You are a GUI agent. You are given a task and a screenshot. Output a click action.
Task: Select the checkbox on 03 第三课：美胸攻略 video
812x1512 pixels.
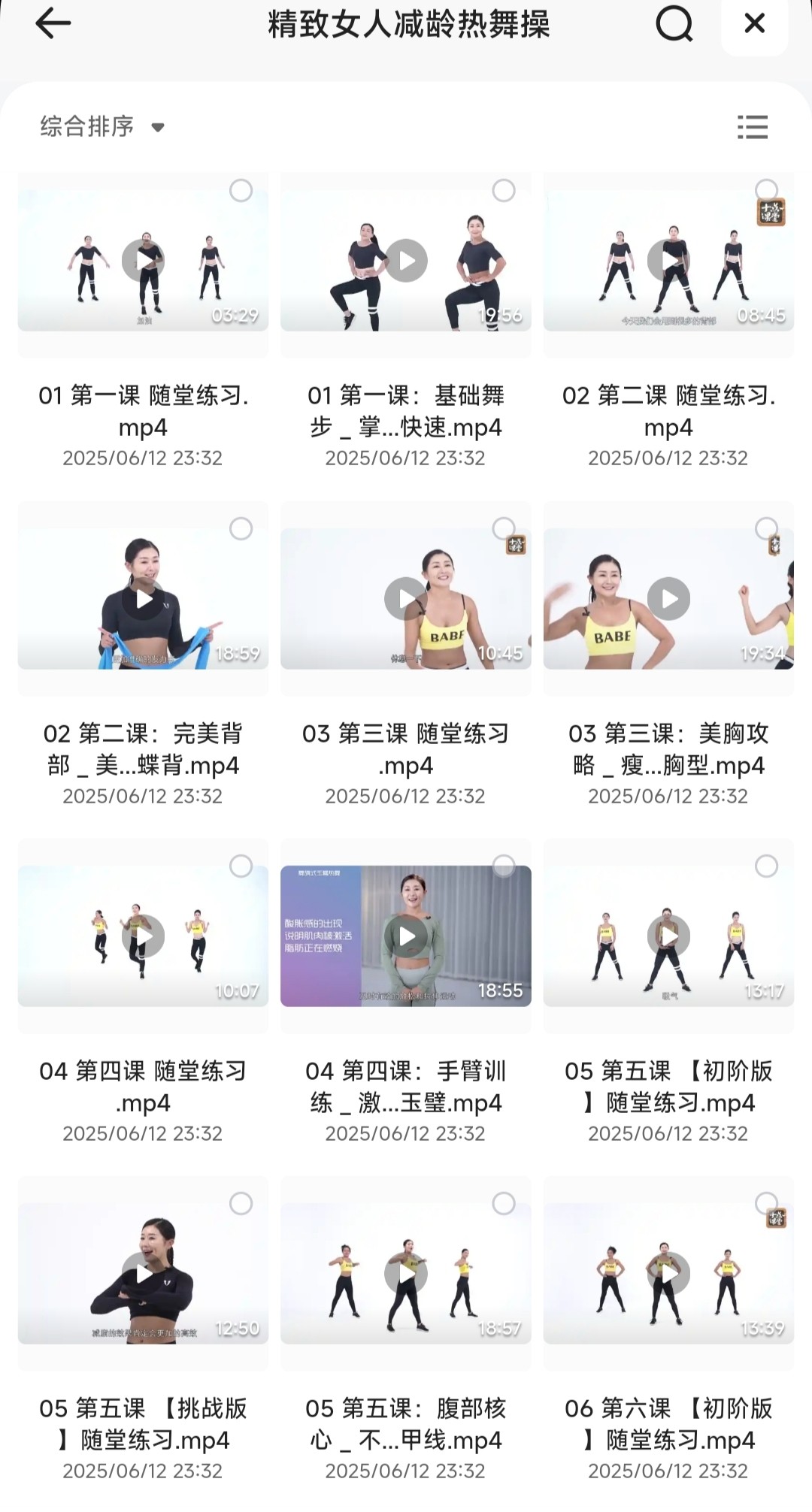click(766, 528)
